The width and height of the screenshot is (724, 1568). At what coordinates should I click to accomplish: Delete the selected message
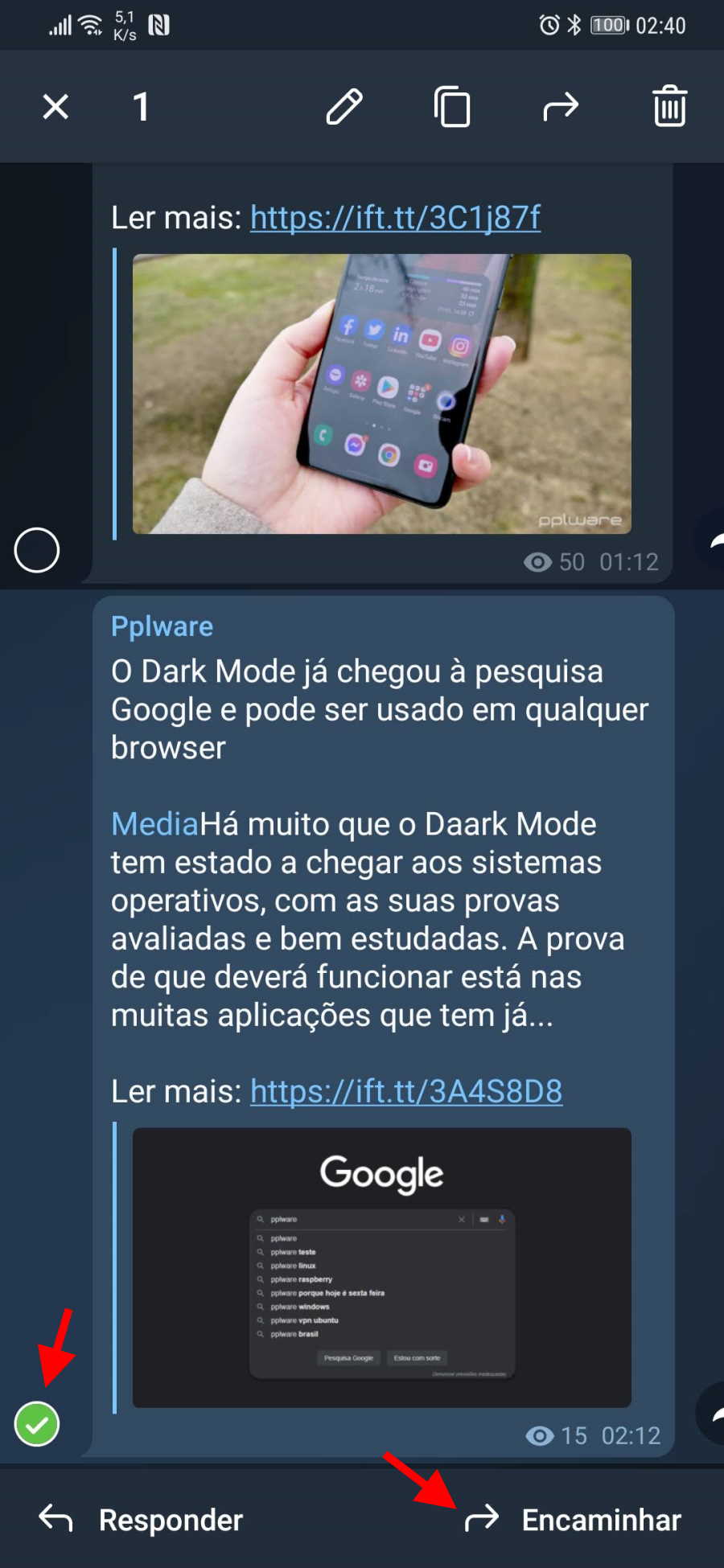pyautogui.click(x=669, y=106)
